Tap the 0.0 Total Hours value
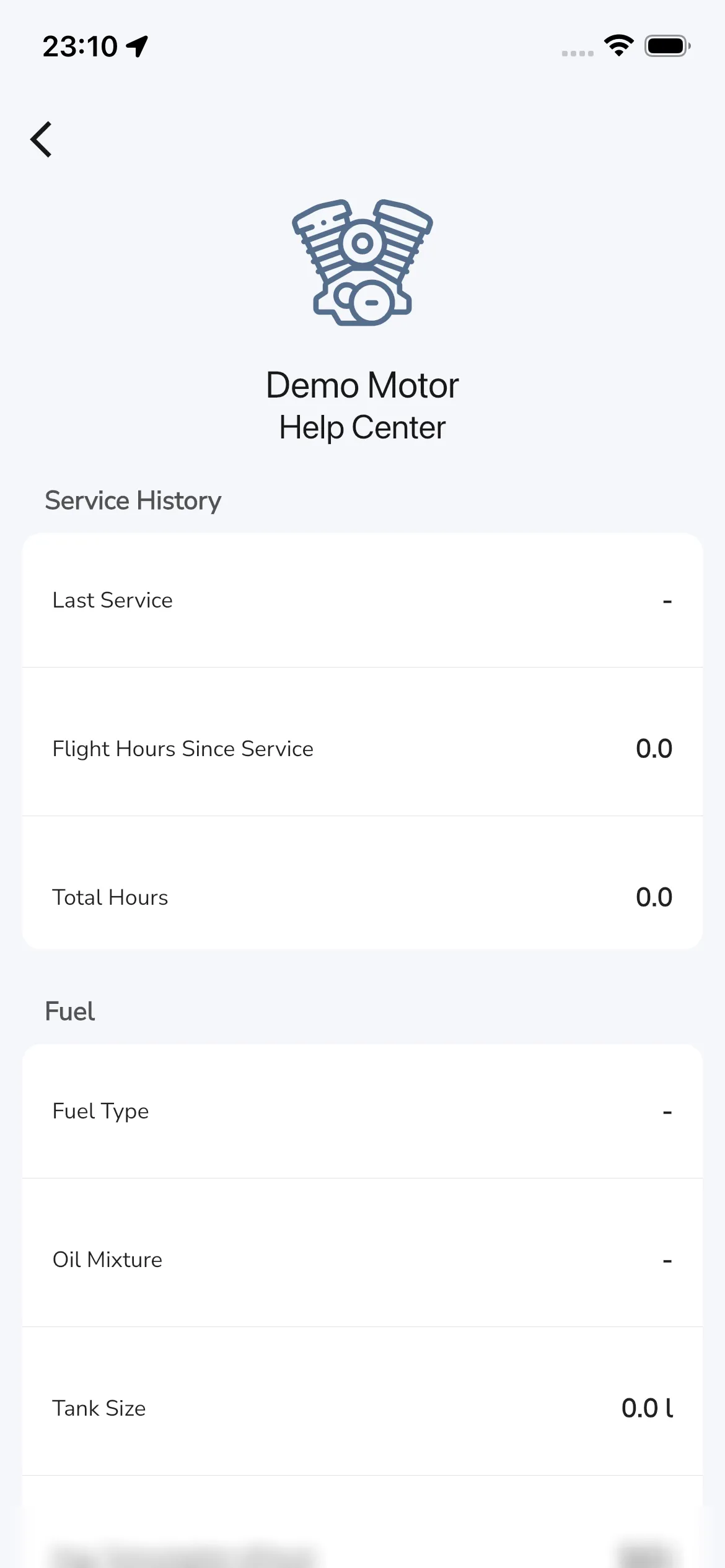The image size is (725, 1568). 655,897
